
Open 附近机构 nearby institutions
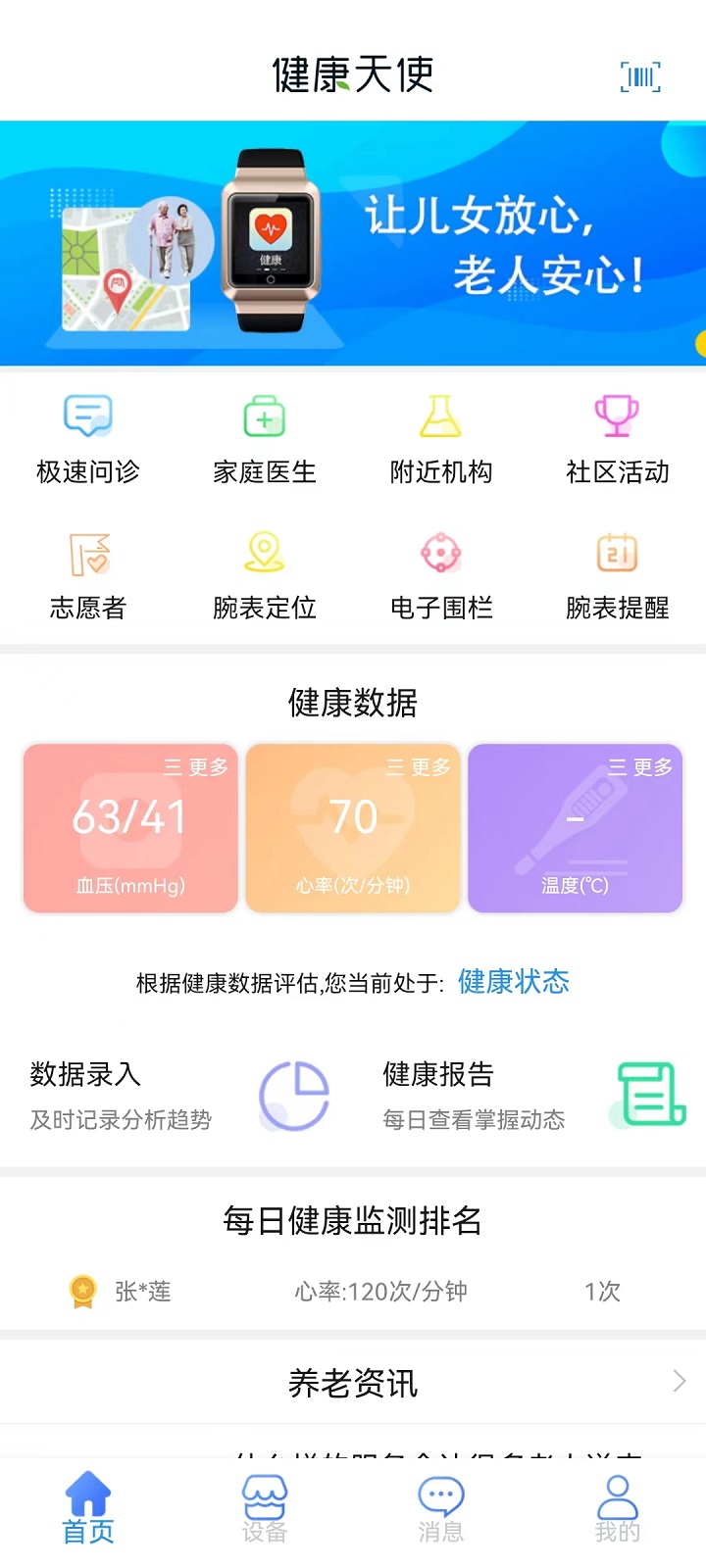(x=440, y=436)
